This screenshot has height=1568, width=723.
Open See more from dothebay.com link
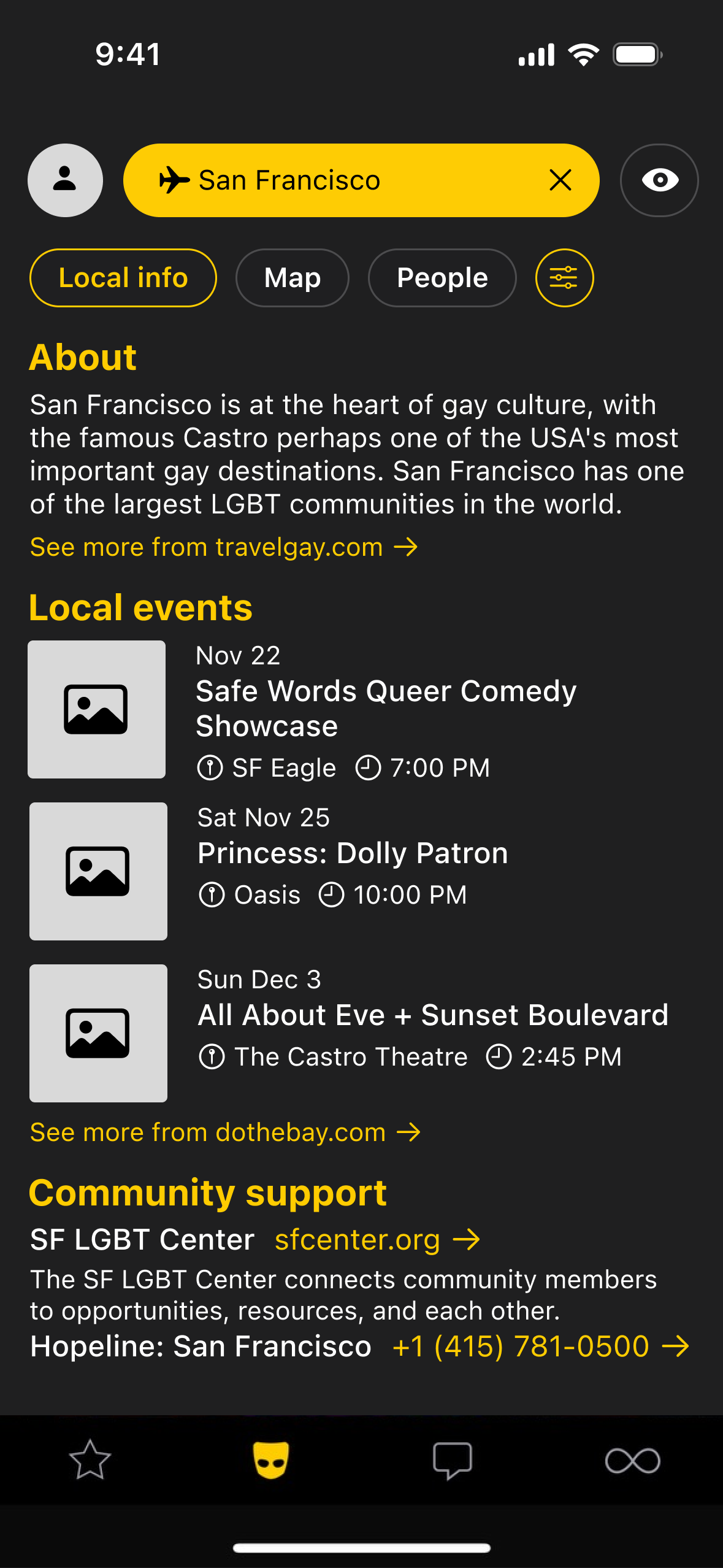click(x=225, y=1132)
